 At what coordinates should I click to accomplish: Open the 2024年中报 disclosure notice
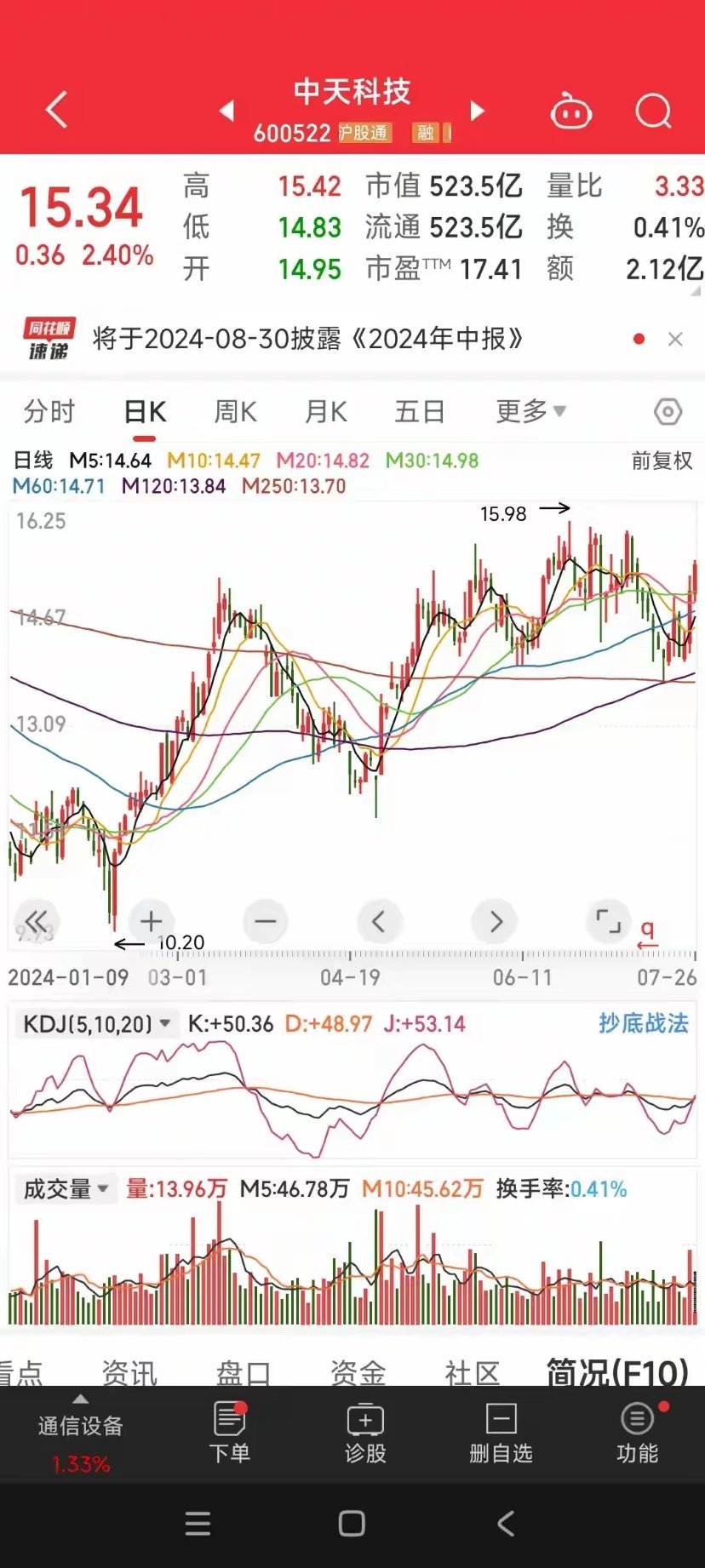(x=307, y=339)
